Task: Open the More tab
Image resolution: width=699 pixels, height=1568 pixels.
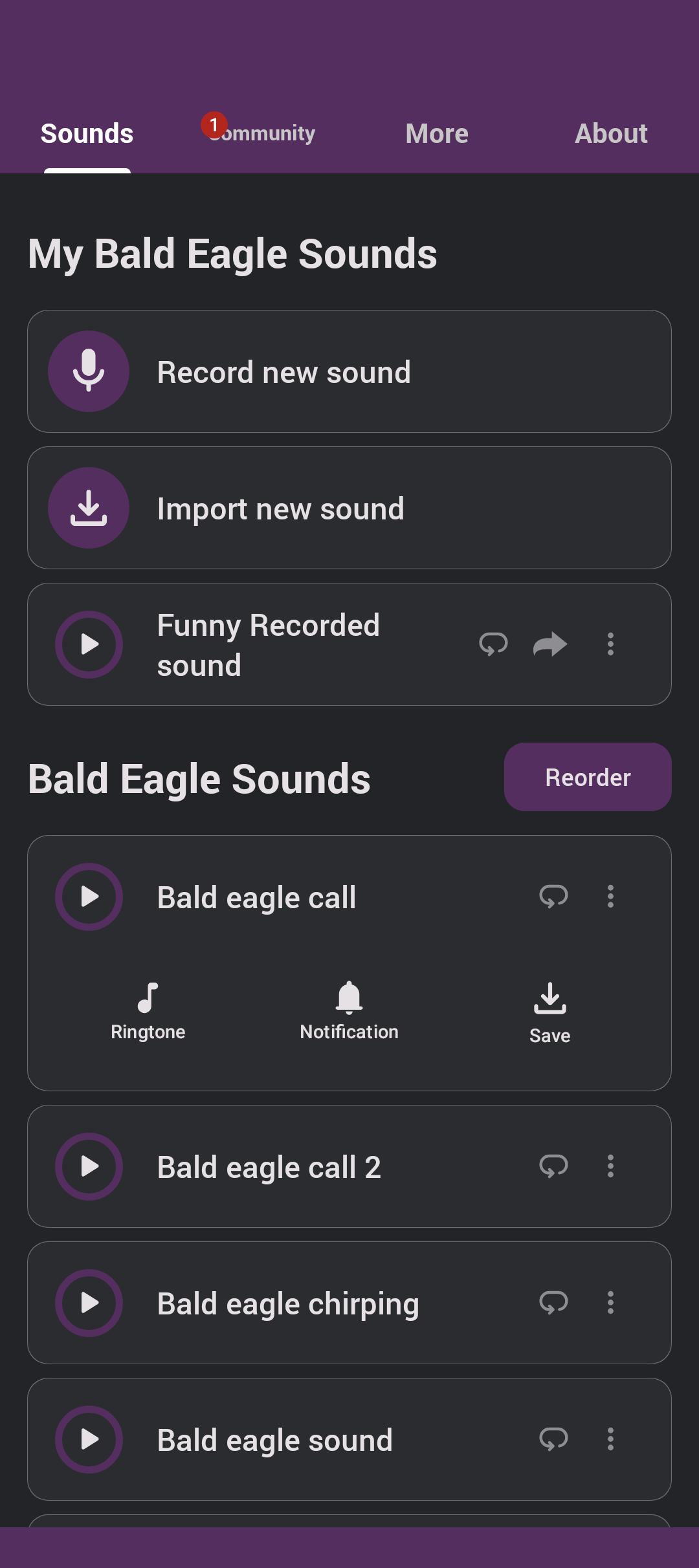Action: coord(437,134)
